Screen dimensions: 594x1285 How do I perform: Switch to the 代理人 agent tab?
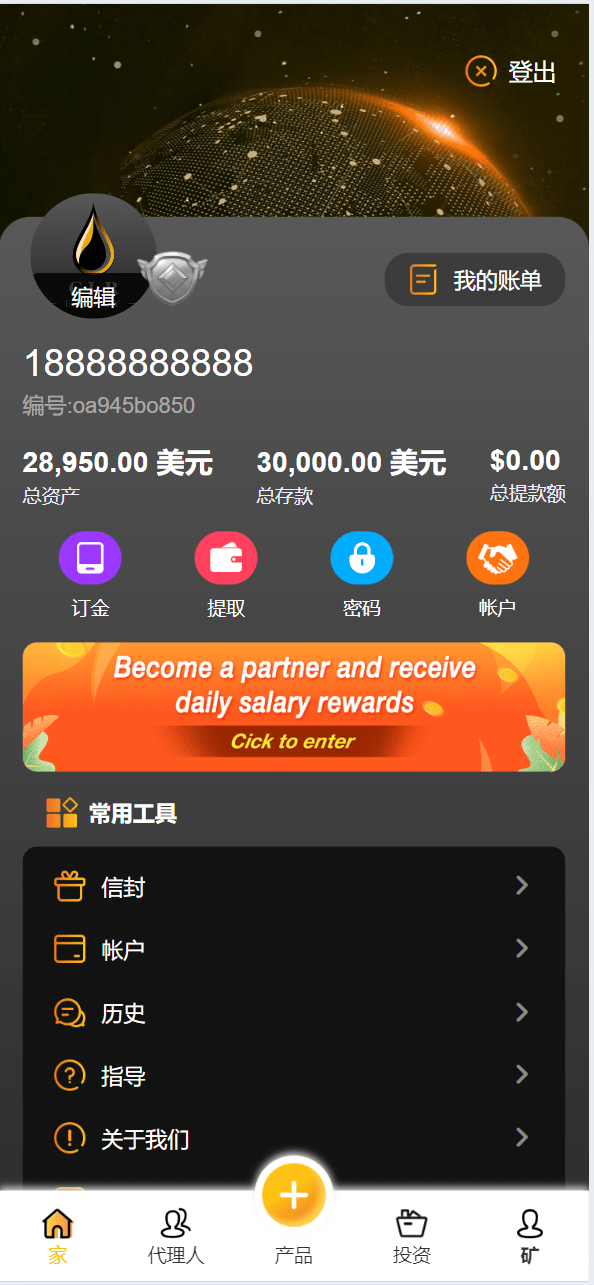[x=176, y=1237]
